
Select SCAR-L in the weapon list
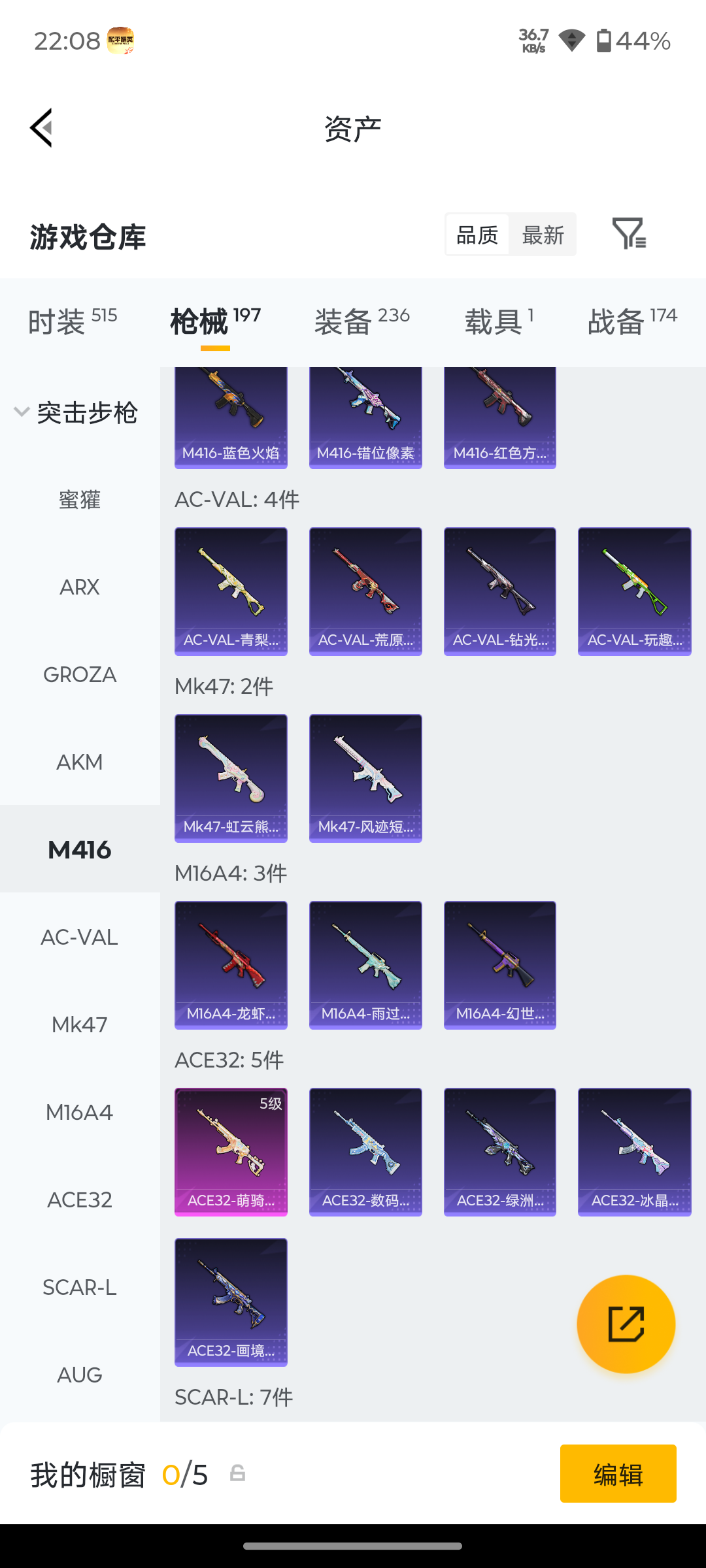tap(80, 1287)
